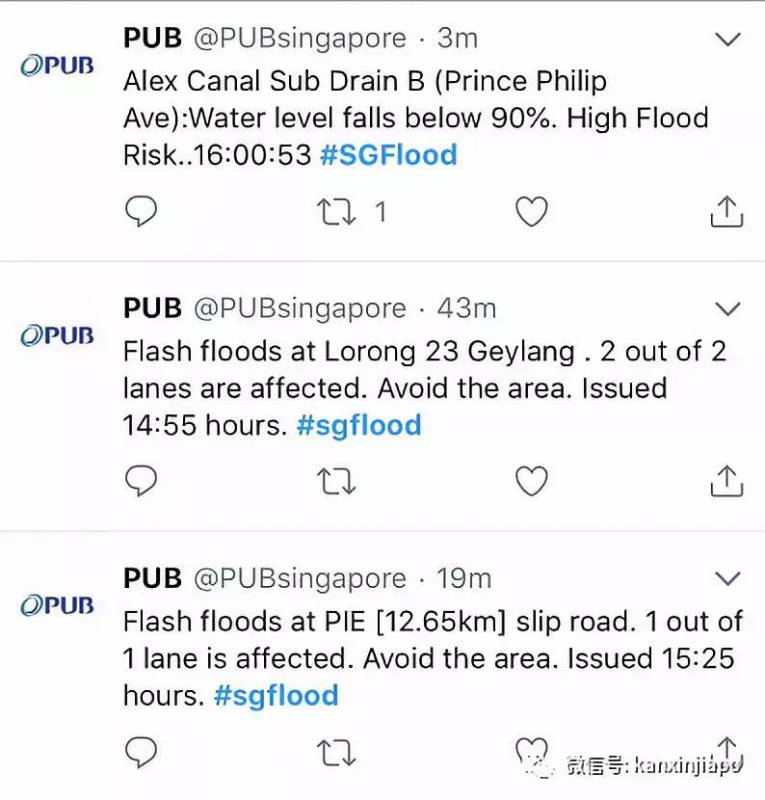
Task: Reply to the Lorong 23 Geylang tweet
Action: (141, 481)
